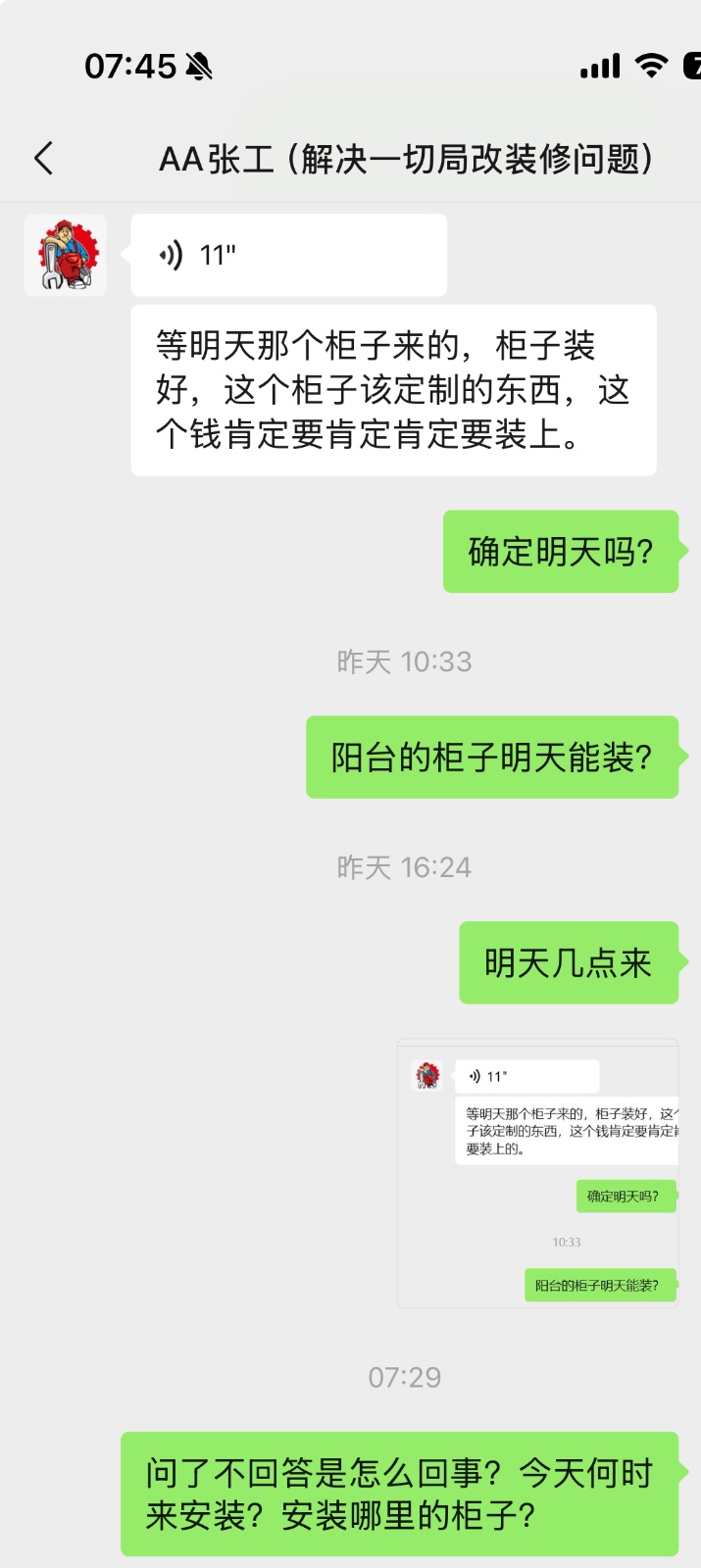Open the sent screenshot image
701x1568 pixels.
coord(537,1173)
